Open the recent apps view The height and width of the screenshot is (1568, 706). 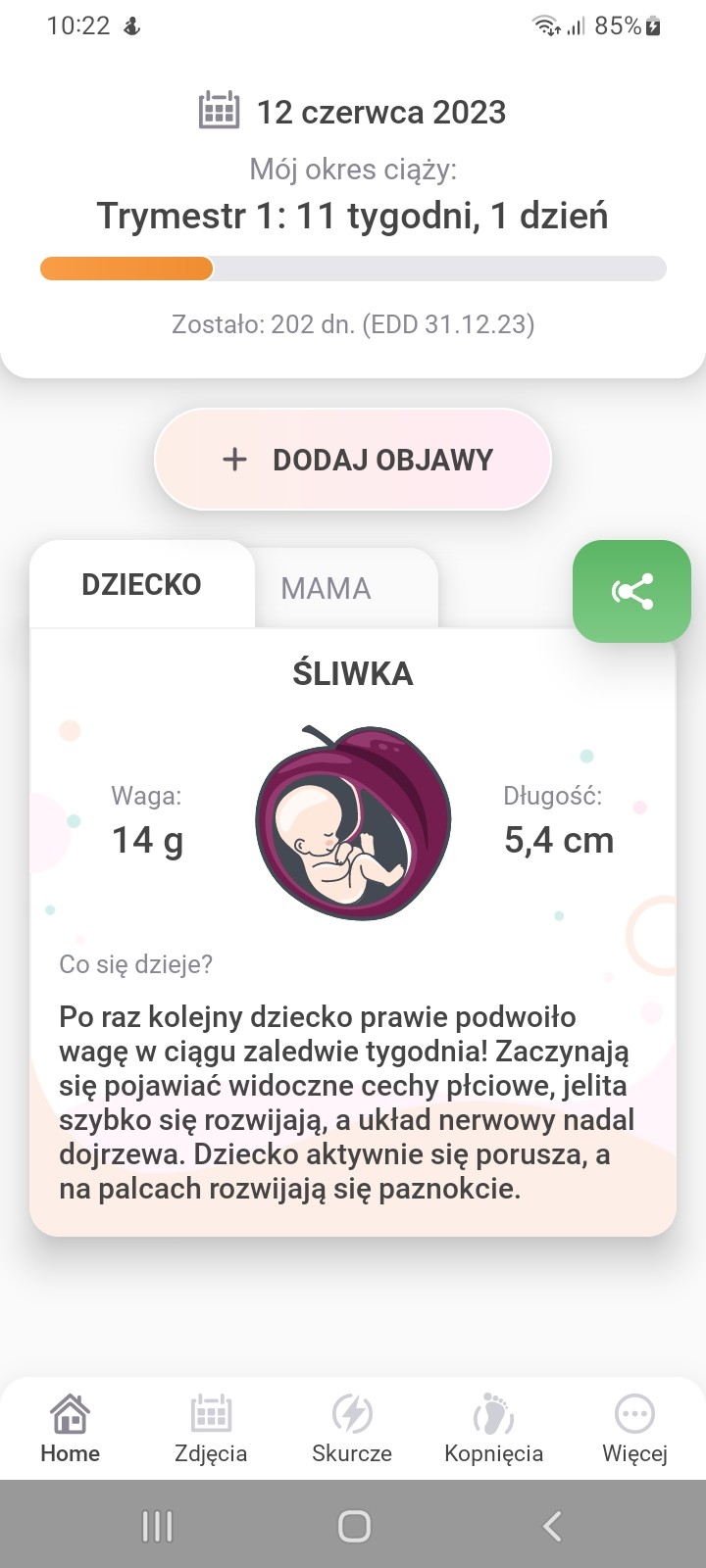coord(157,1526)
